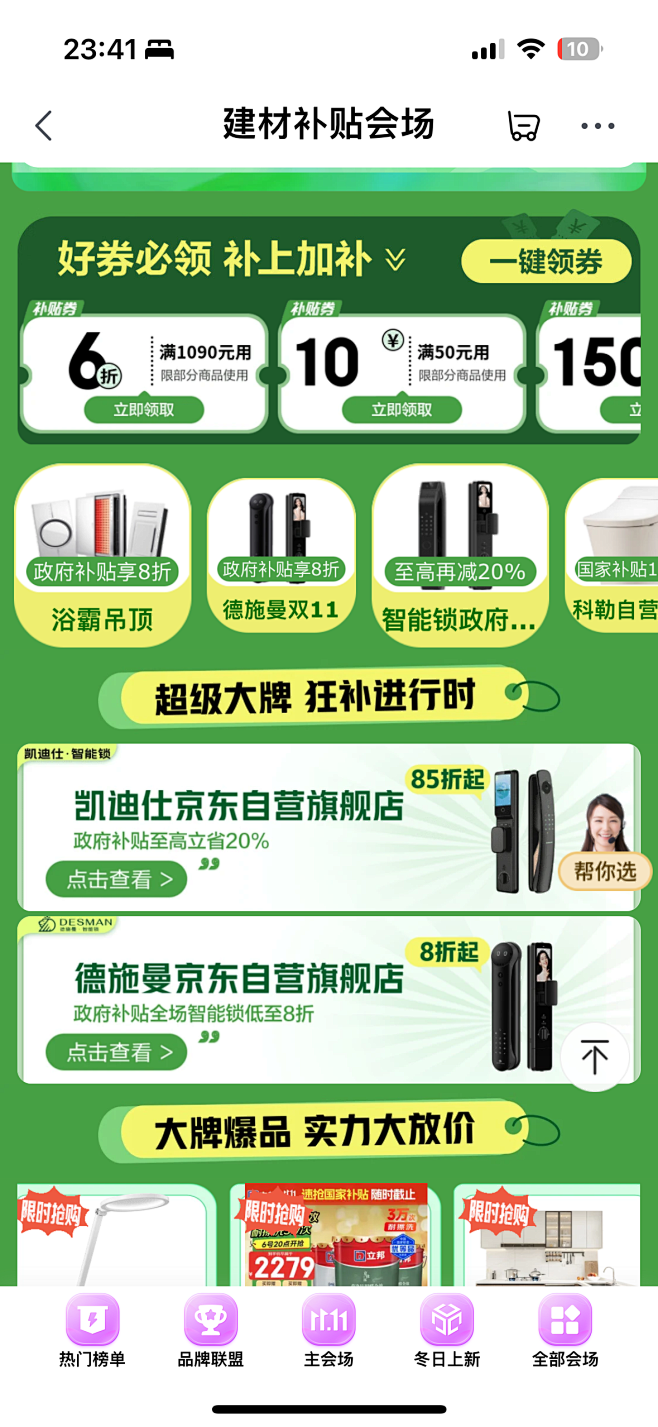Switch to the 品牌联盟 tab
This screenshot has width=658, height=1427.
tap(211, 1332)
